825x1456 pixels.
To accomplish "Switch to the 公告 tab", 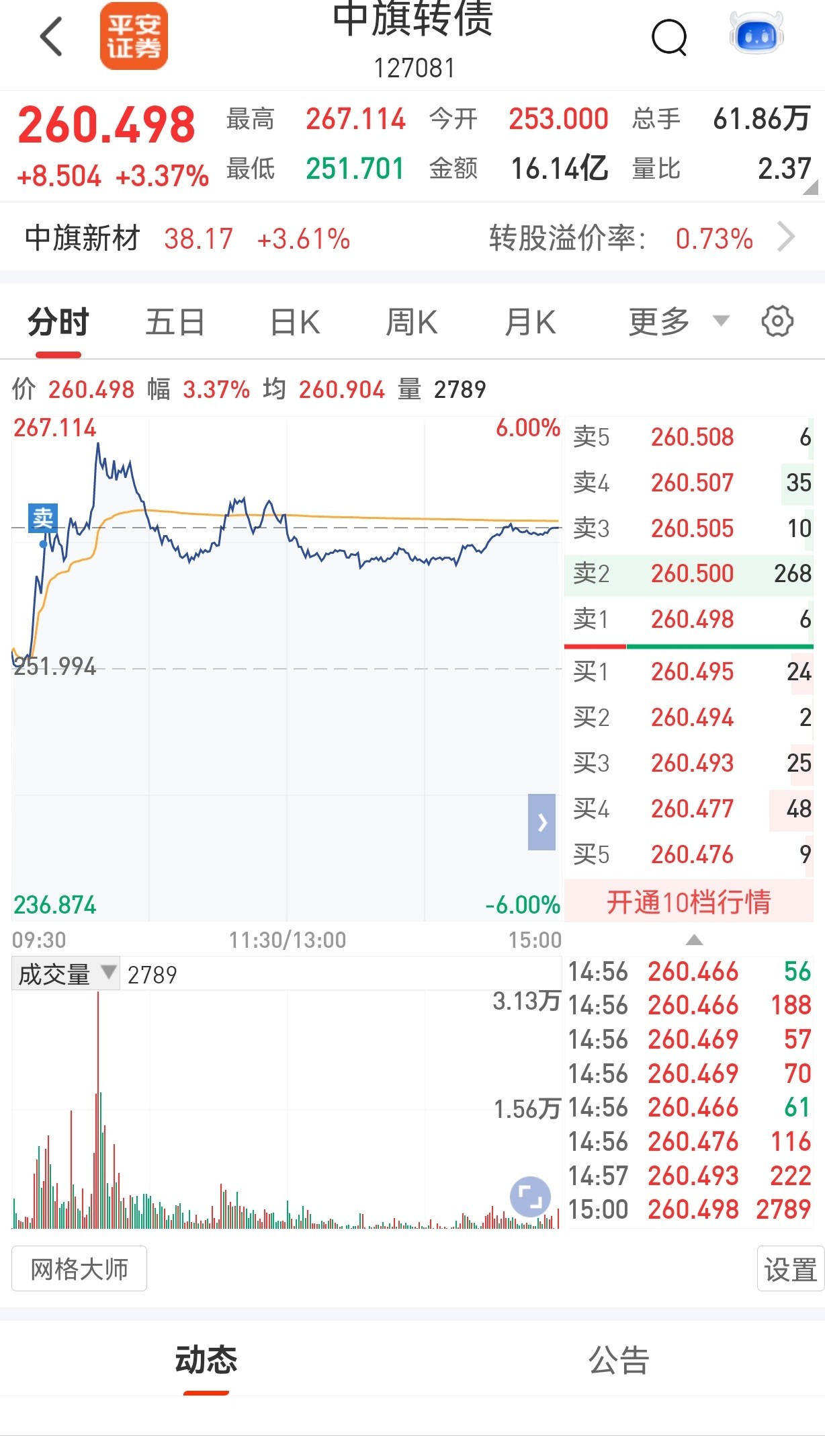I will tap(619, 1361).
